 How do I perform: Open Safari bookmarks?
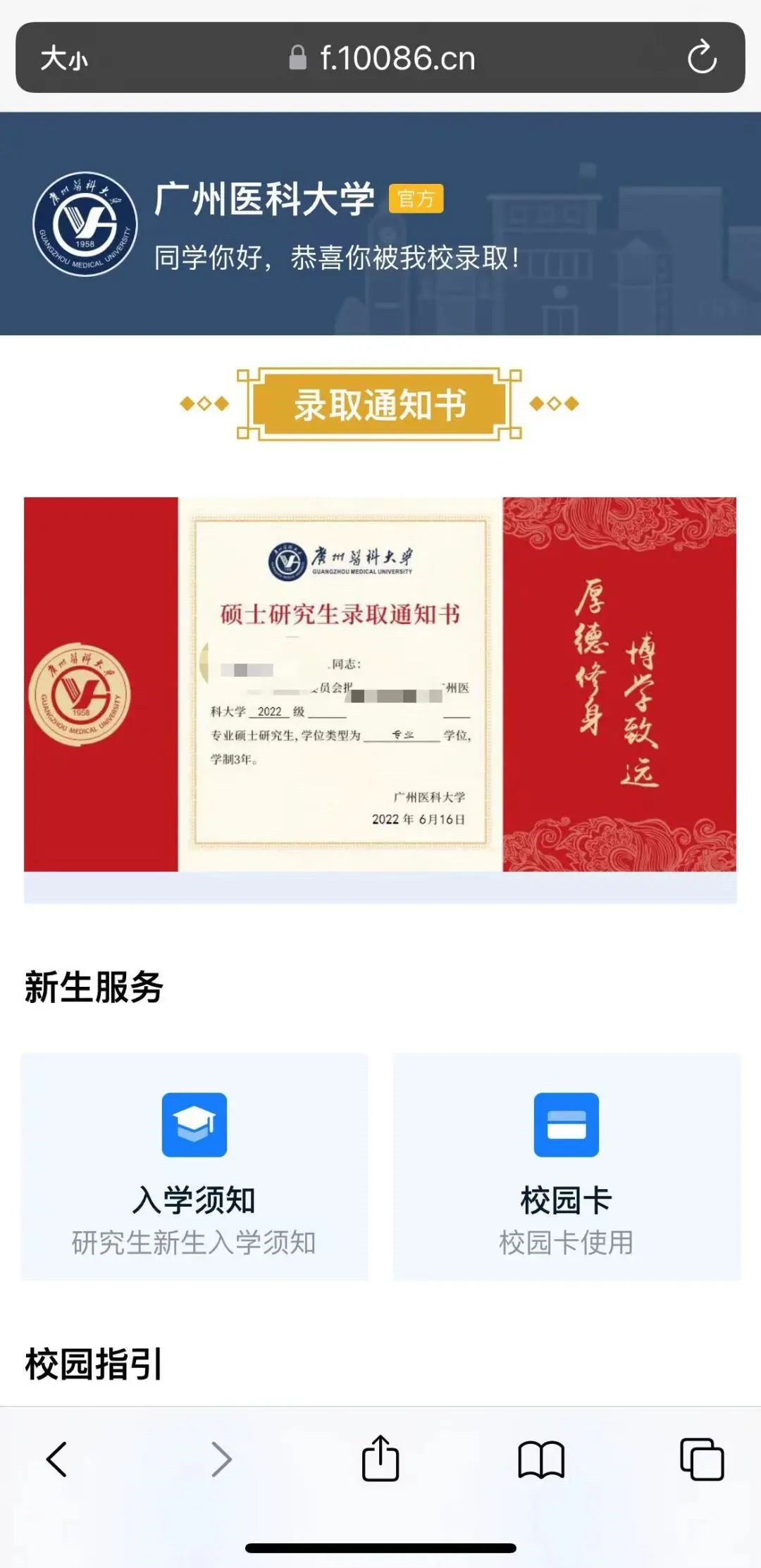[x=540, y=1458]
